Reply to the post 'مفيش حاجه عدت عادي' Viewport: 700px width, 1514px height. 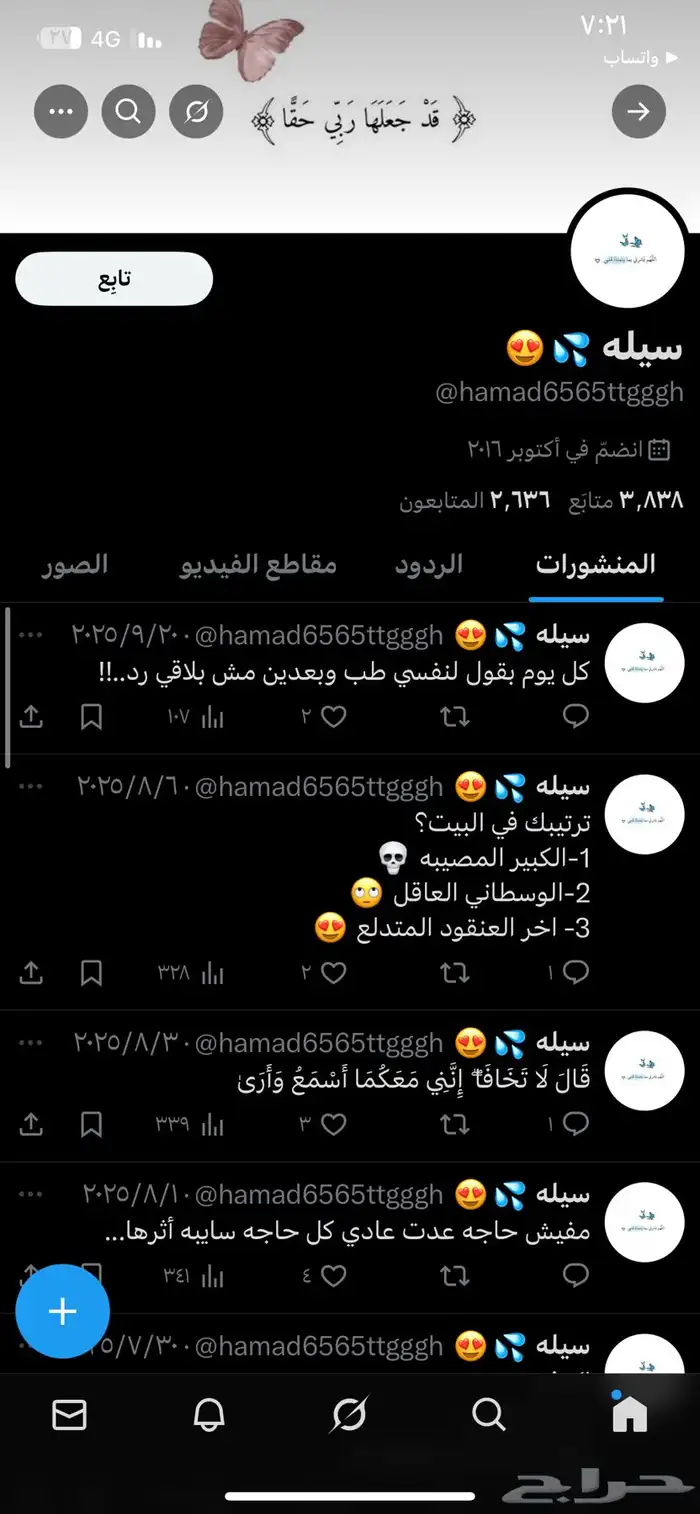pos(576,1276)
